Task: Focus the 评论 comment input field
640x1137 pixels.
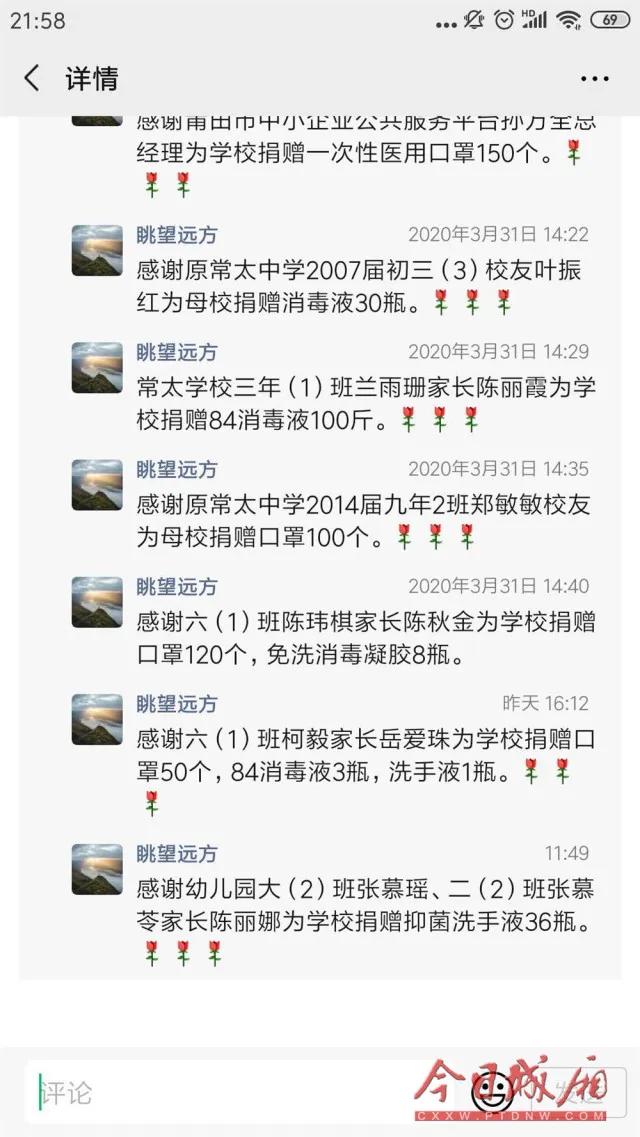Action: click(x=230, y=1093)
